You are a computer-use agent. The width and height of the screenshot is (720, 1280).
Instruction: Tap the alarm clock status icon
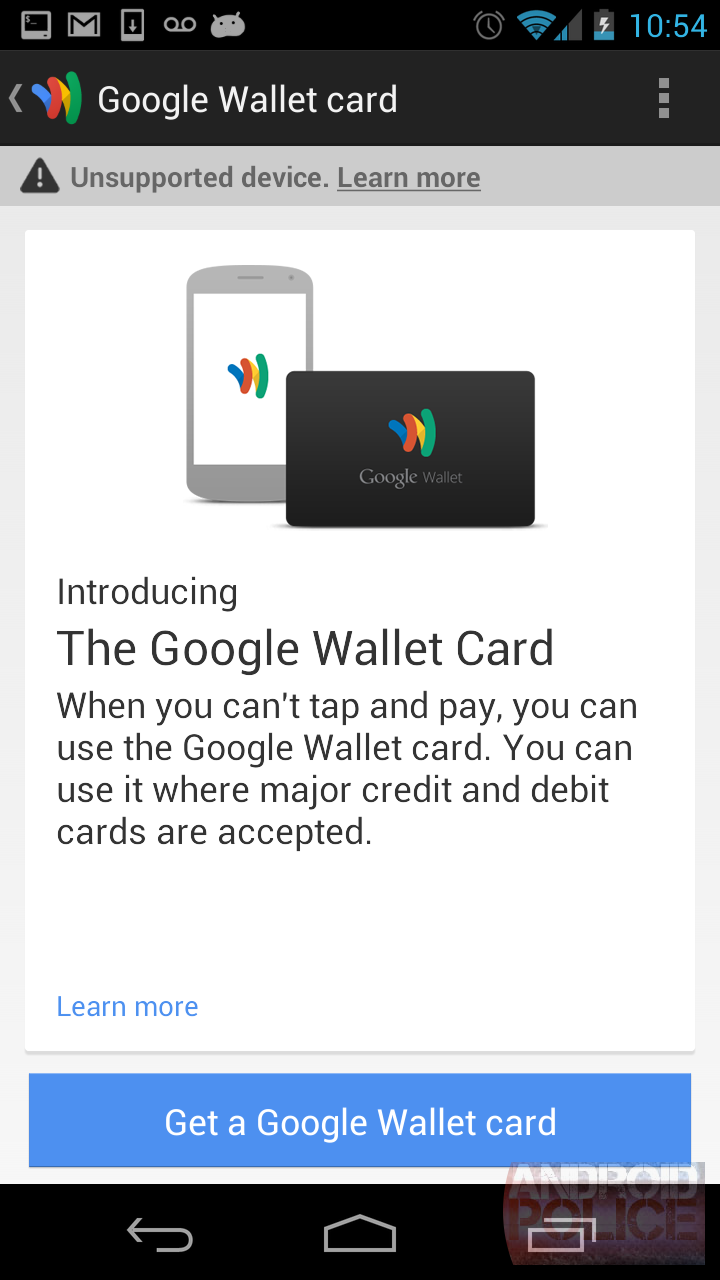pos(487,25)
